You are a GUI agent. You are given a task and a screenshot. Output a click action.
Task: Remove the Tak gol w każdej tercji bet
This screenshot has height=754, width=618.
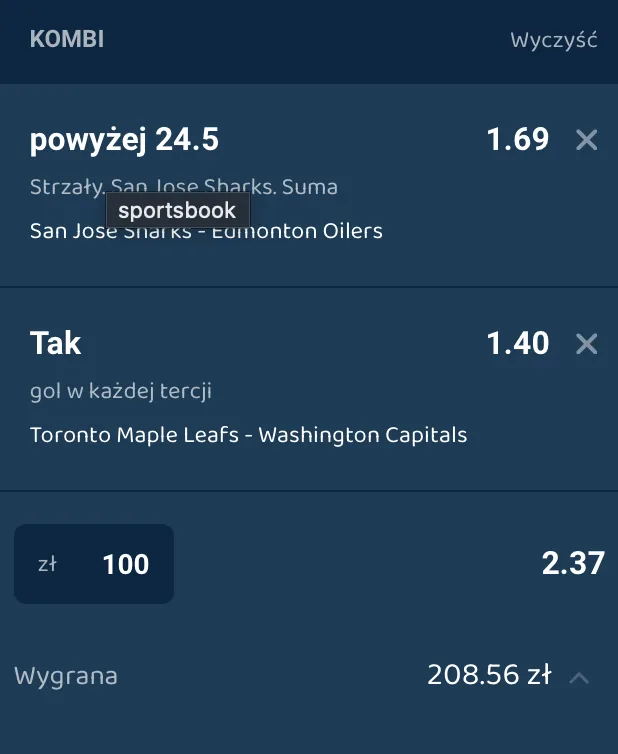coord(587,344)
